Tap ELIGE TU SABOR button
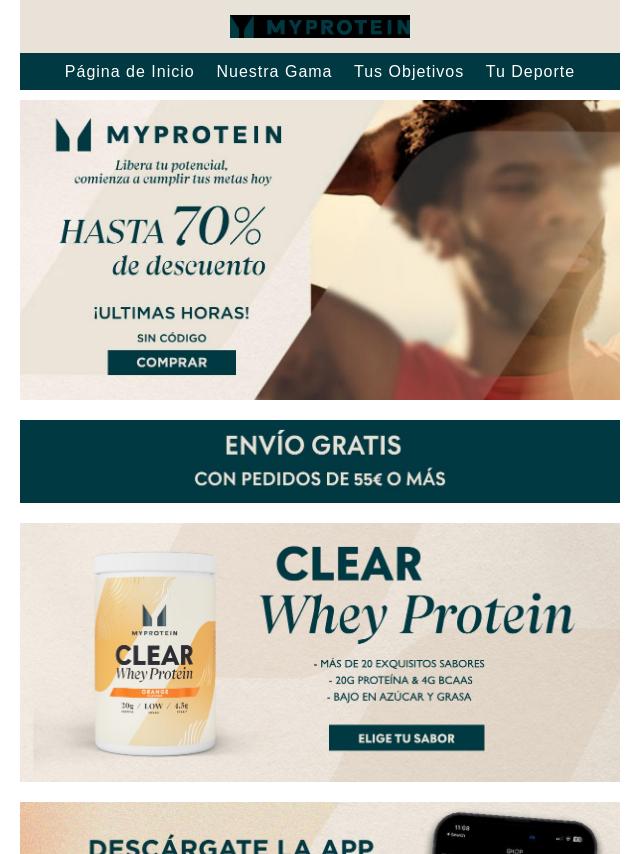The height and width of the screenshot is (854, 640). 406,738
